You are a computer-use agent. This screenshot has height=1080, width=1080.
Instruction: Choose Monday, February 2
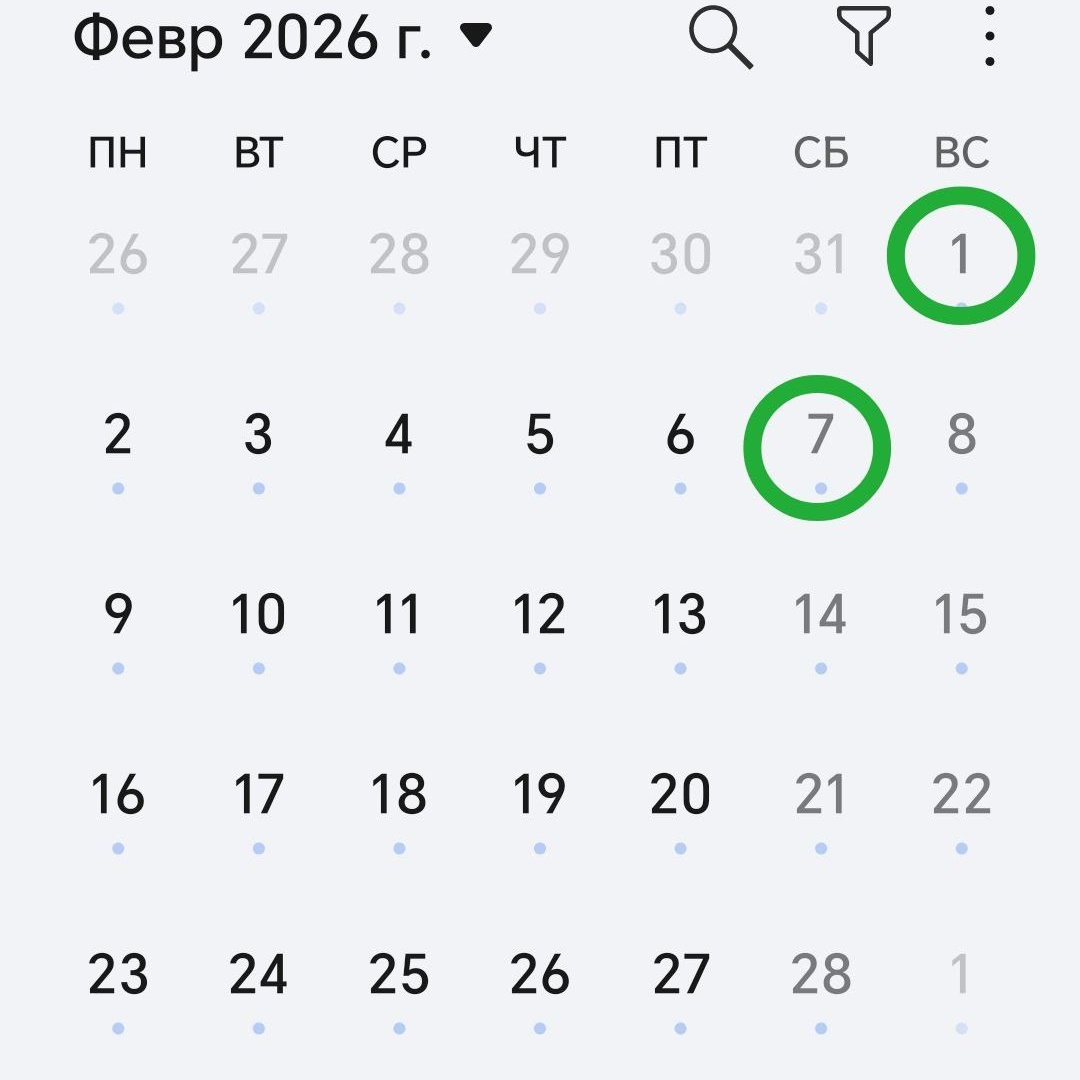click(118, 436)
